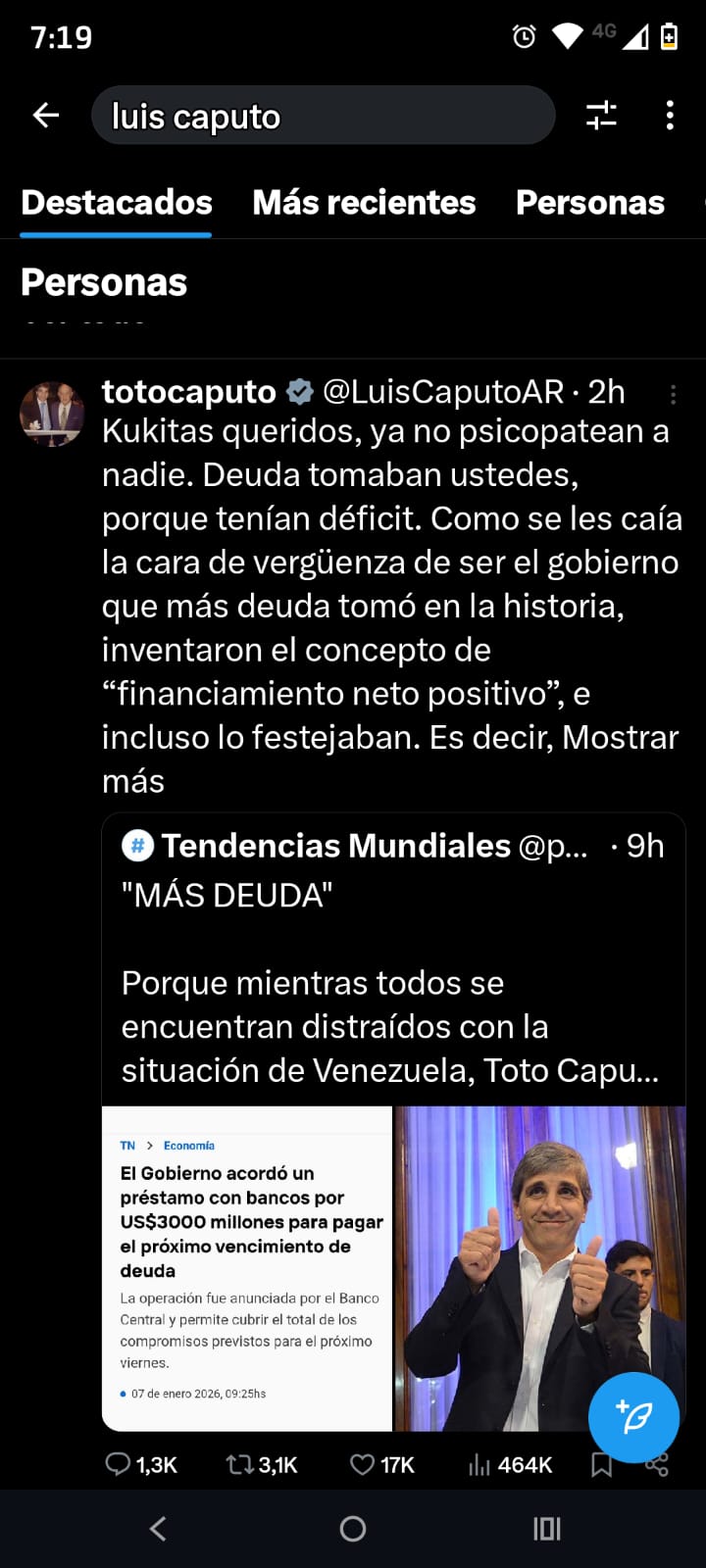Edit the "luis caputo" search field
The image size is (706, 1568).
[324, 116]
